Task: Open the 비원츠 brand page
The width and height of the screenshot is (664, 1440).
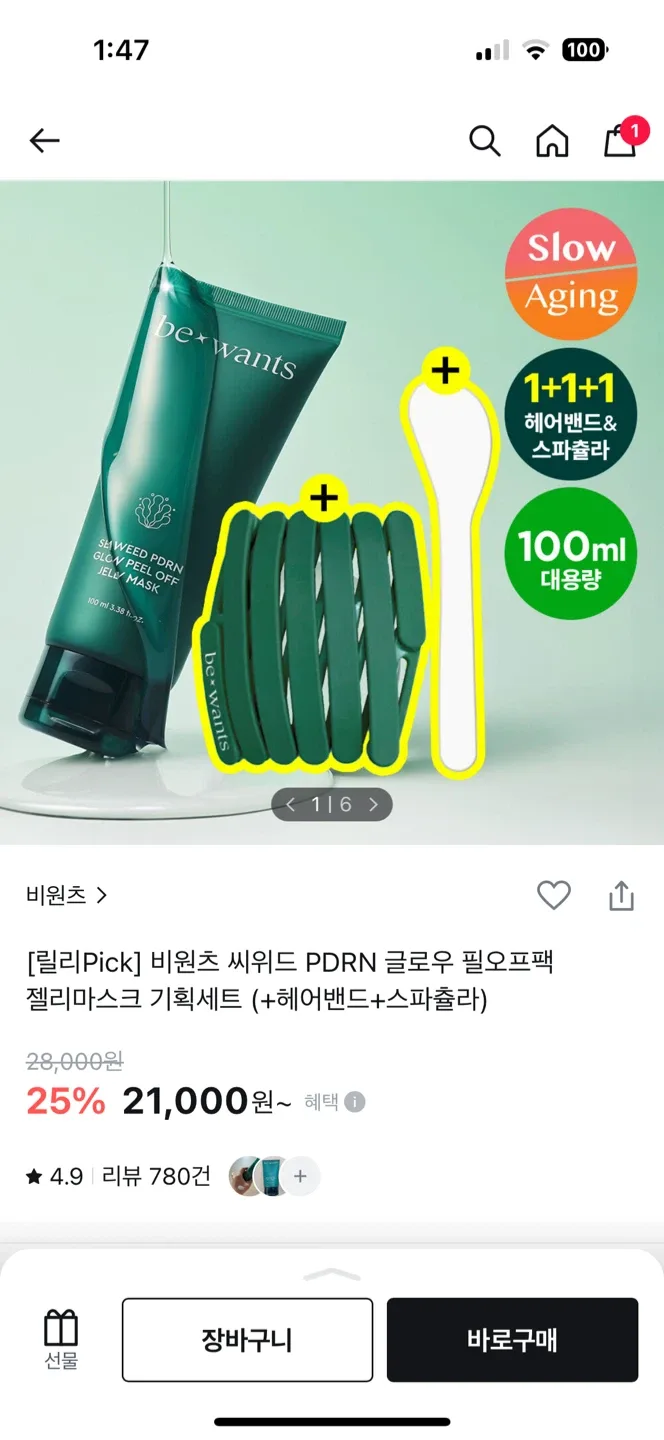Action: pyautogui.click(x=66, y=895)
